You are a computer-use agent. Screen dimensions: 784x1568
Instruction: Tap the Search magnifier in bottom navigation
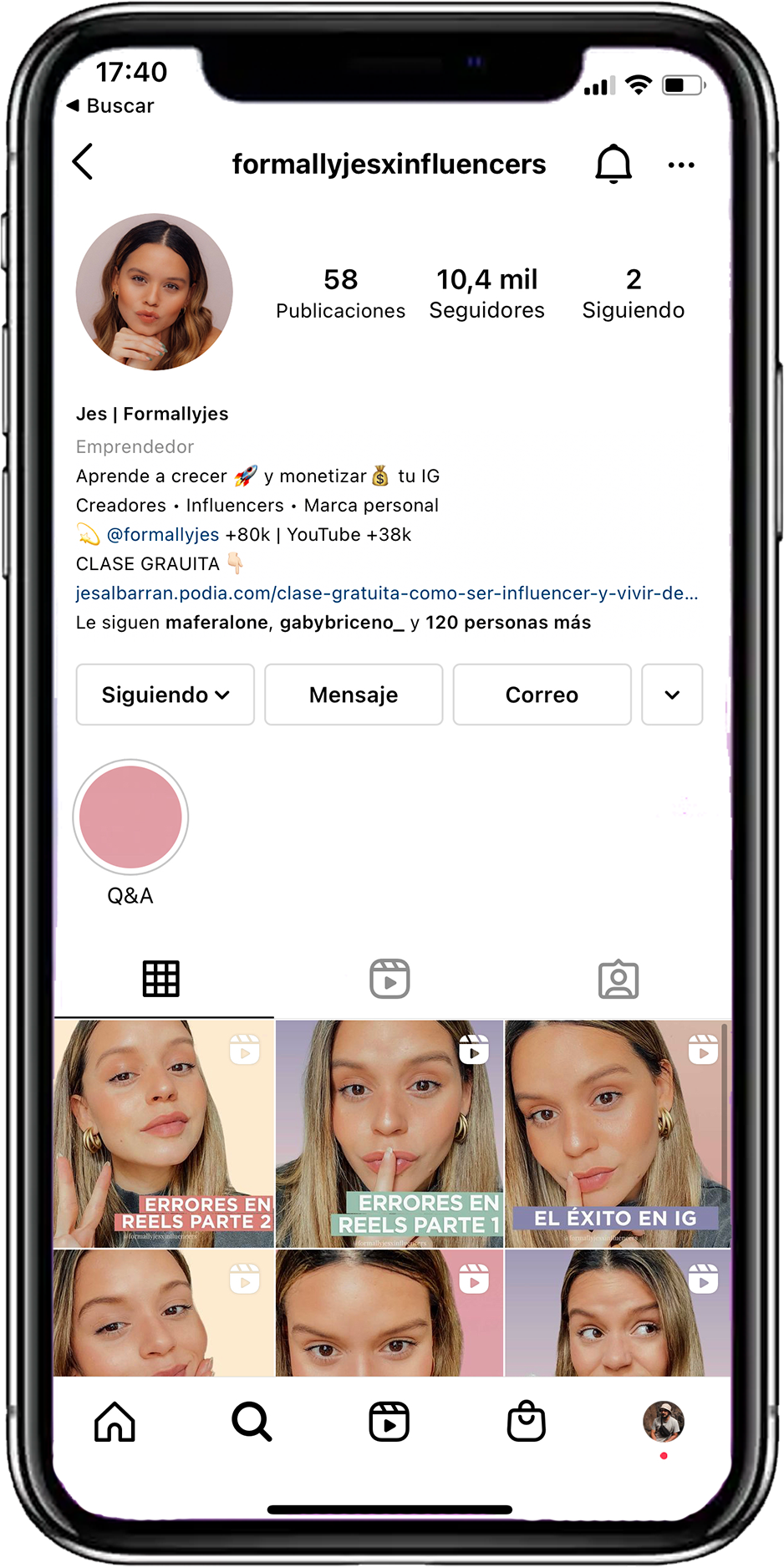coord(252,1421)
